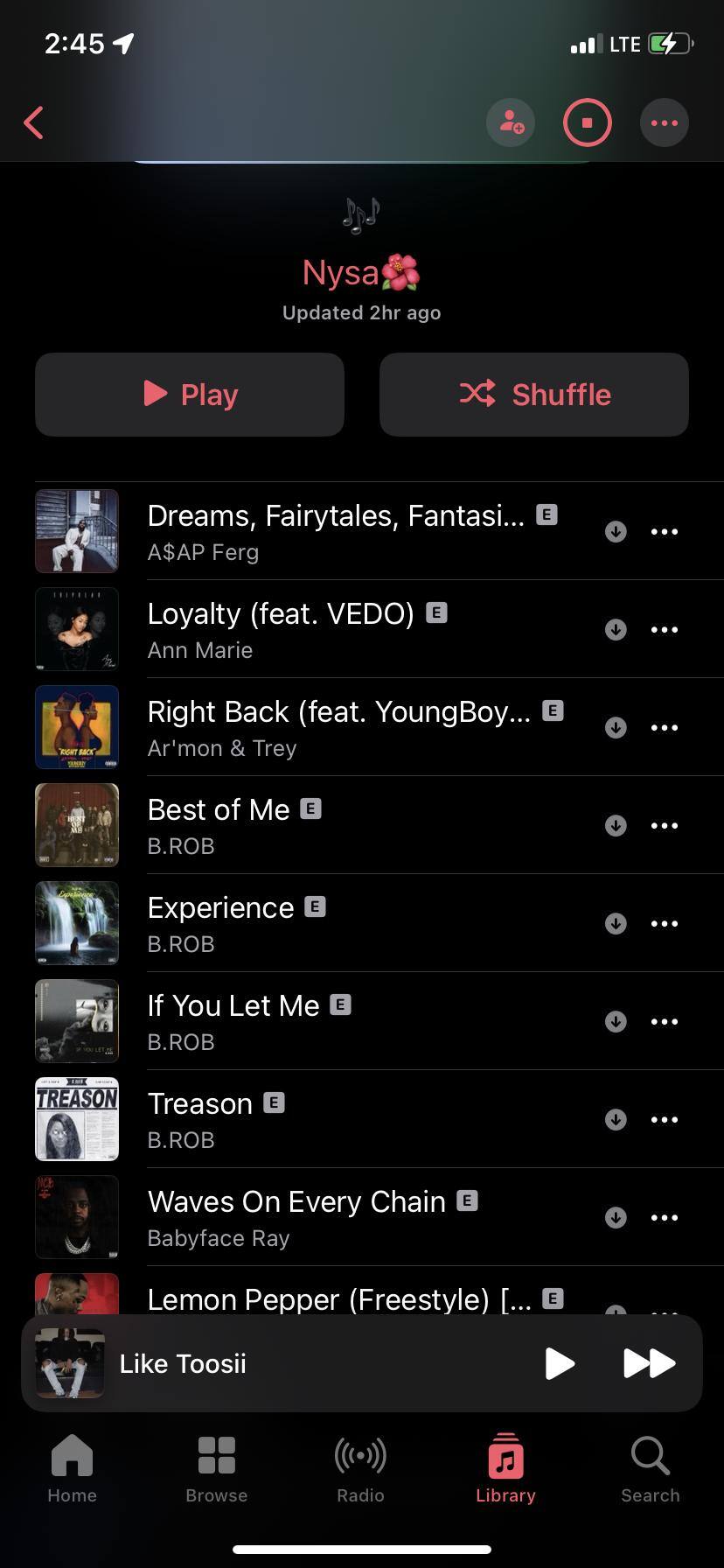Download Experience by B.ROB
The width and height of the screenshot is (724, 1568).
click(616, 924)
